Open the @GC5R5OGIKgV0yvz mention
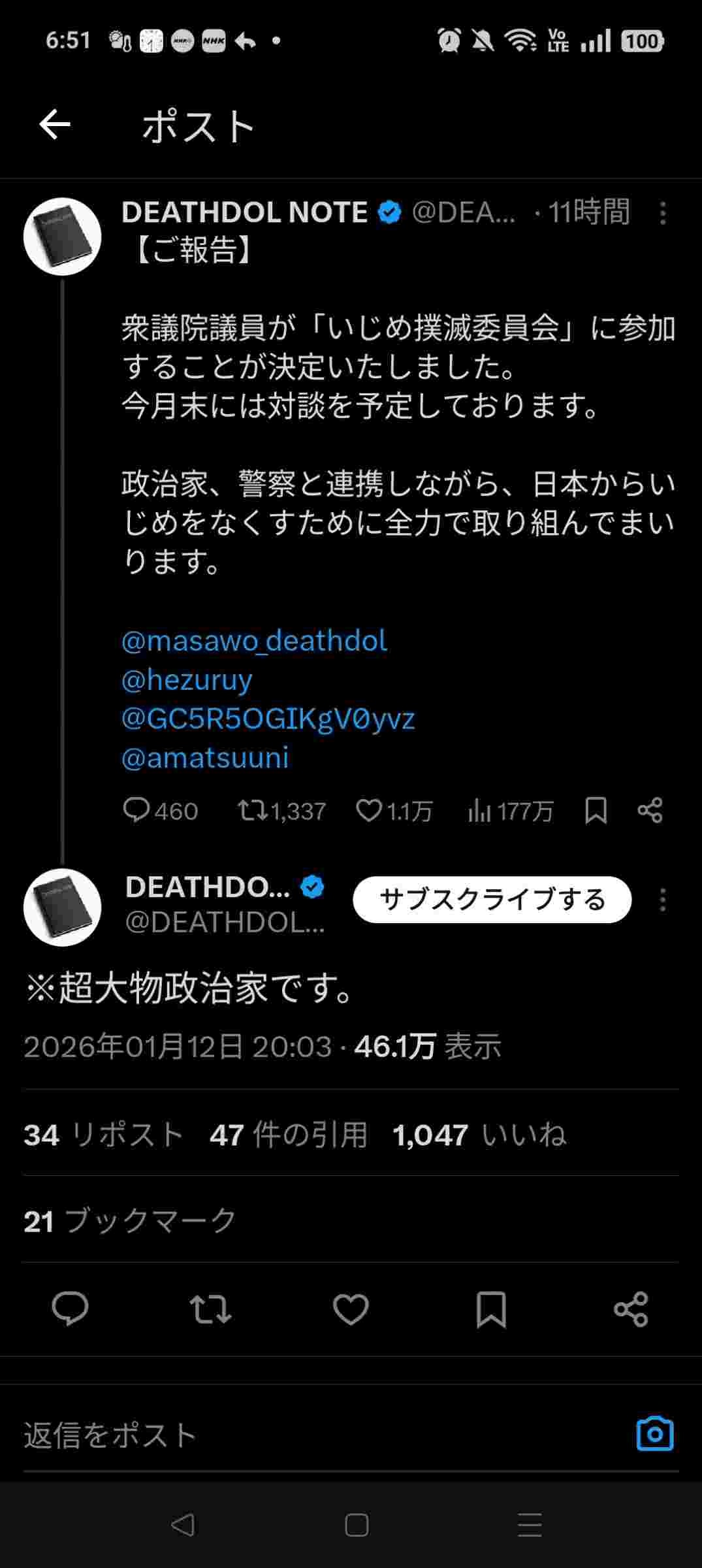Image resolution: width=702 pixels, height=1568 pixels. (x=268, y=719)
